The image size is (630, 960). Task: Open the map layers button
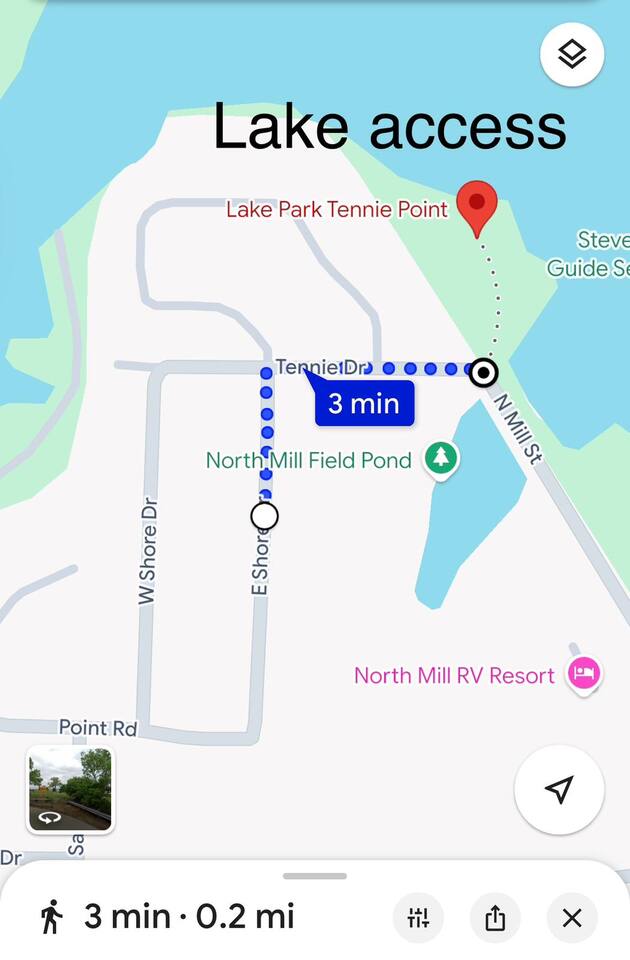click(x=571, y=54)
